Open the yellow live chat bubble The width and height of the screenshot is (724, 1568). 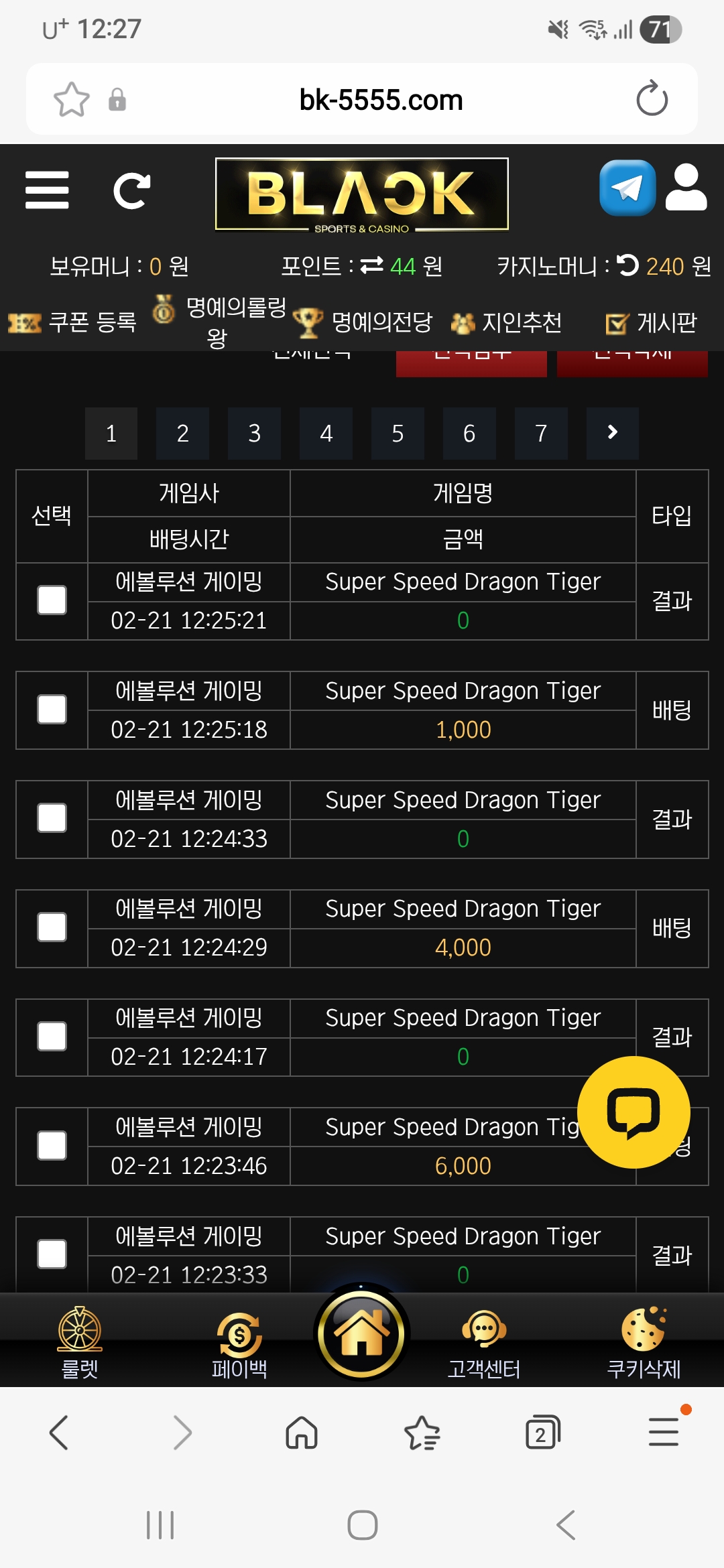point(633,1111)
